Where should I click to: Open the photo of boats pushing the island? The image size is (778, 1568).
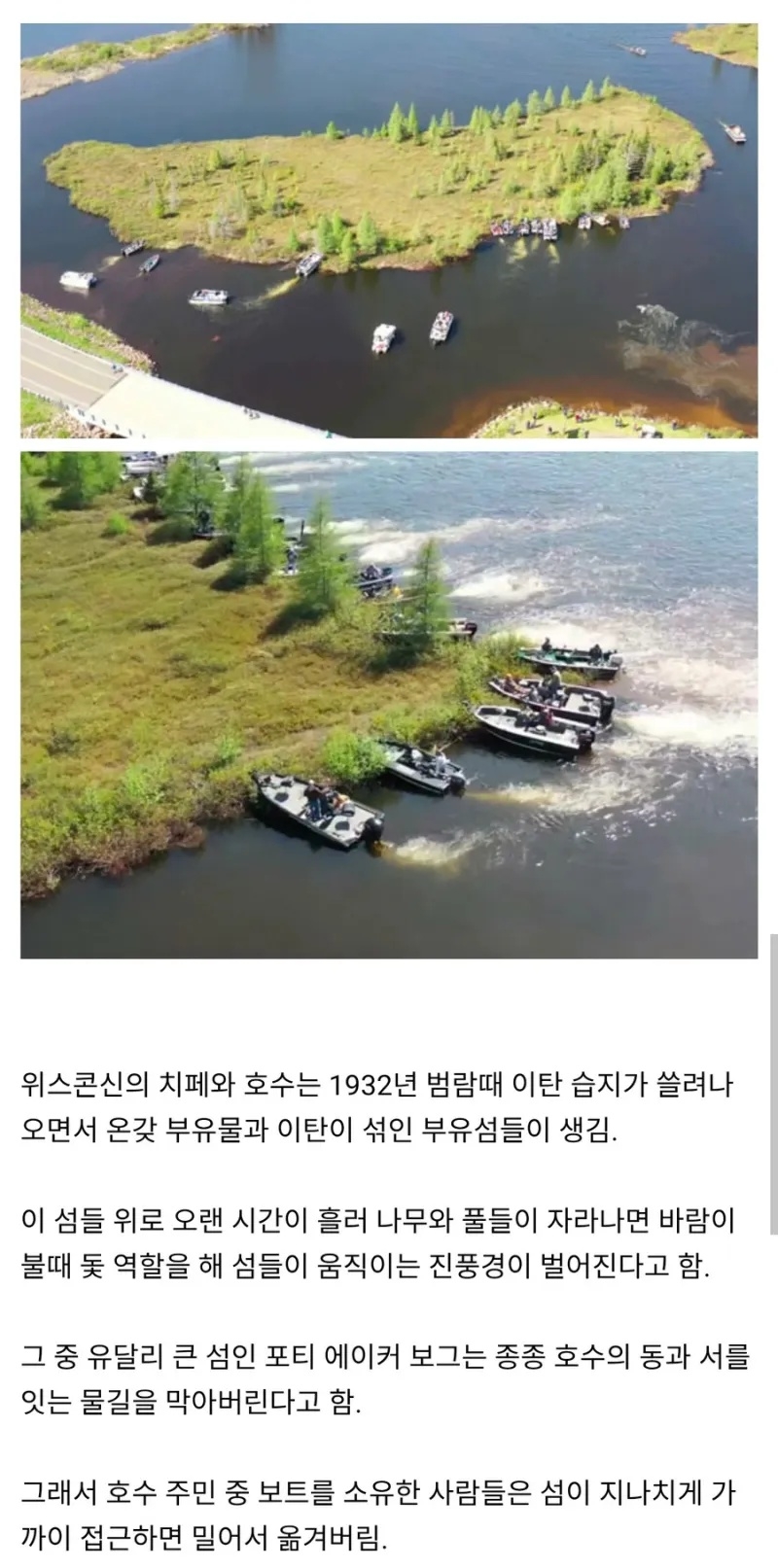(x=389, y=705)
